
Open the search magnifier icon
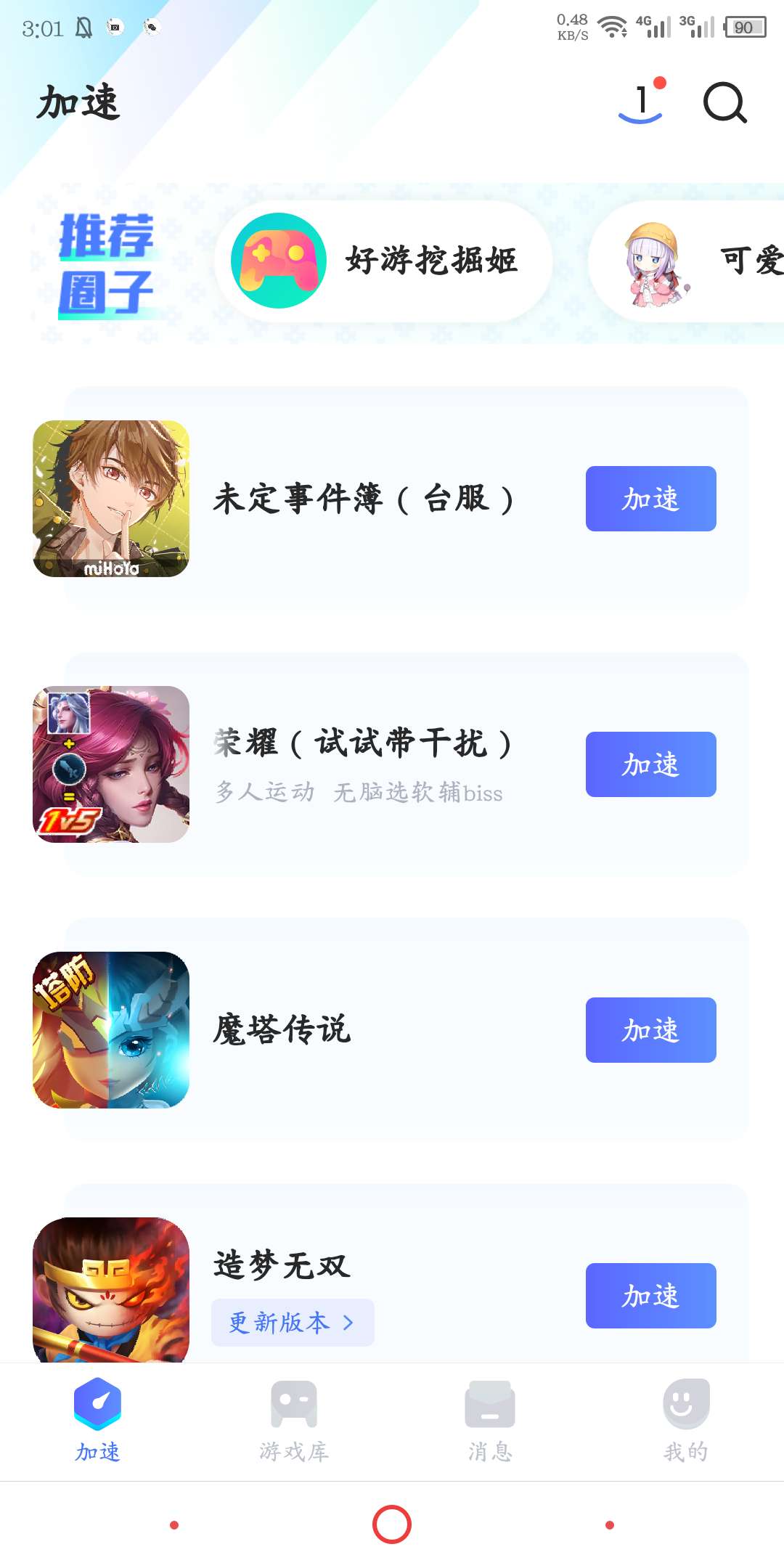pos(724,103)
